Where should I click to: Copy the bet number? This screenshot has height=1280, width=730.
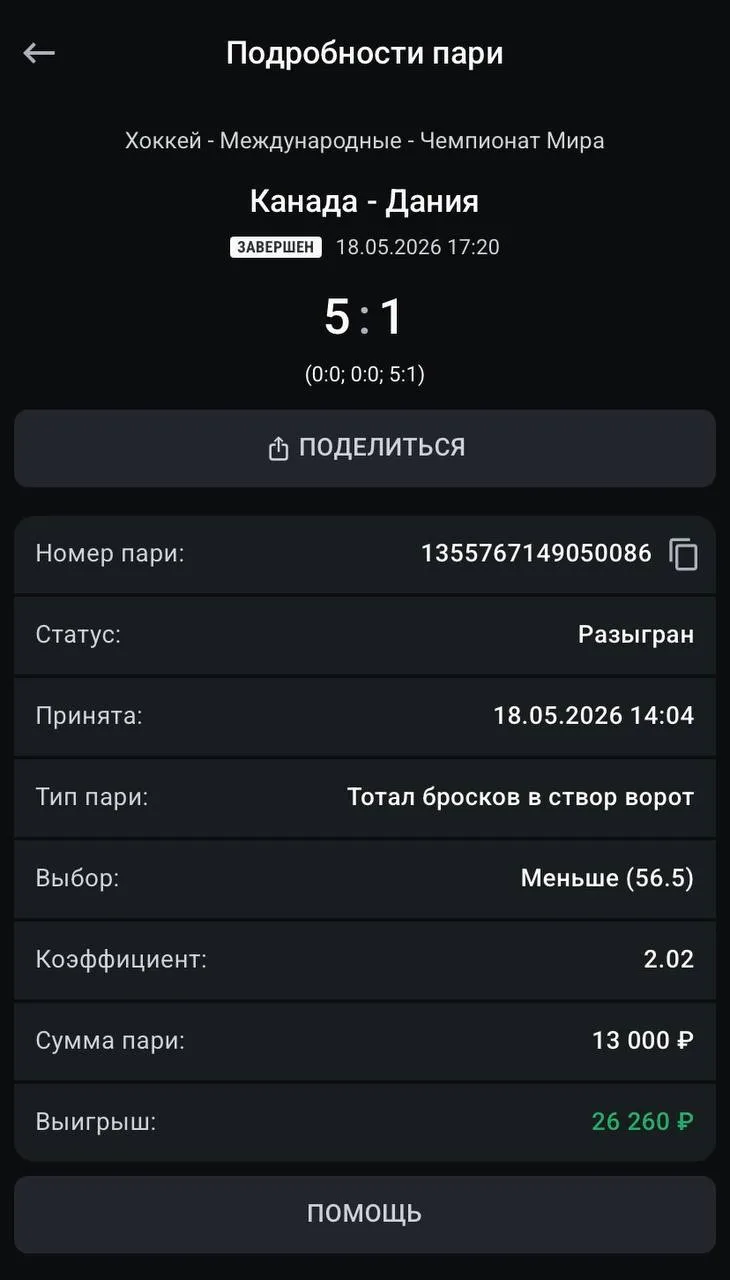coord(684,553)
